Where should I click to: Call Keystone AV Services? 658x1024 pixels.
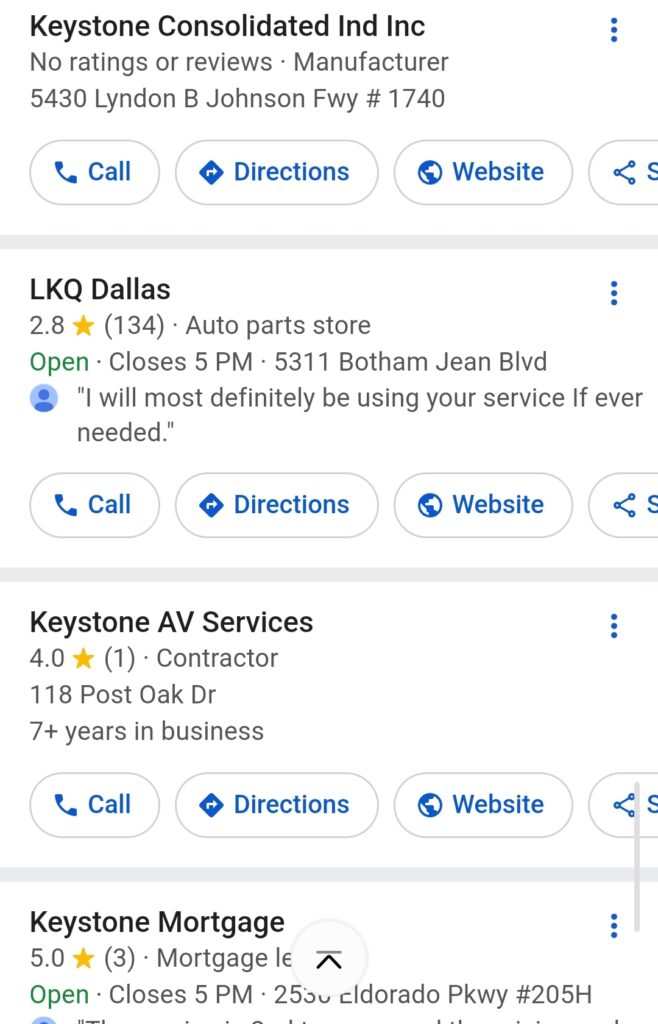94,805
